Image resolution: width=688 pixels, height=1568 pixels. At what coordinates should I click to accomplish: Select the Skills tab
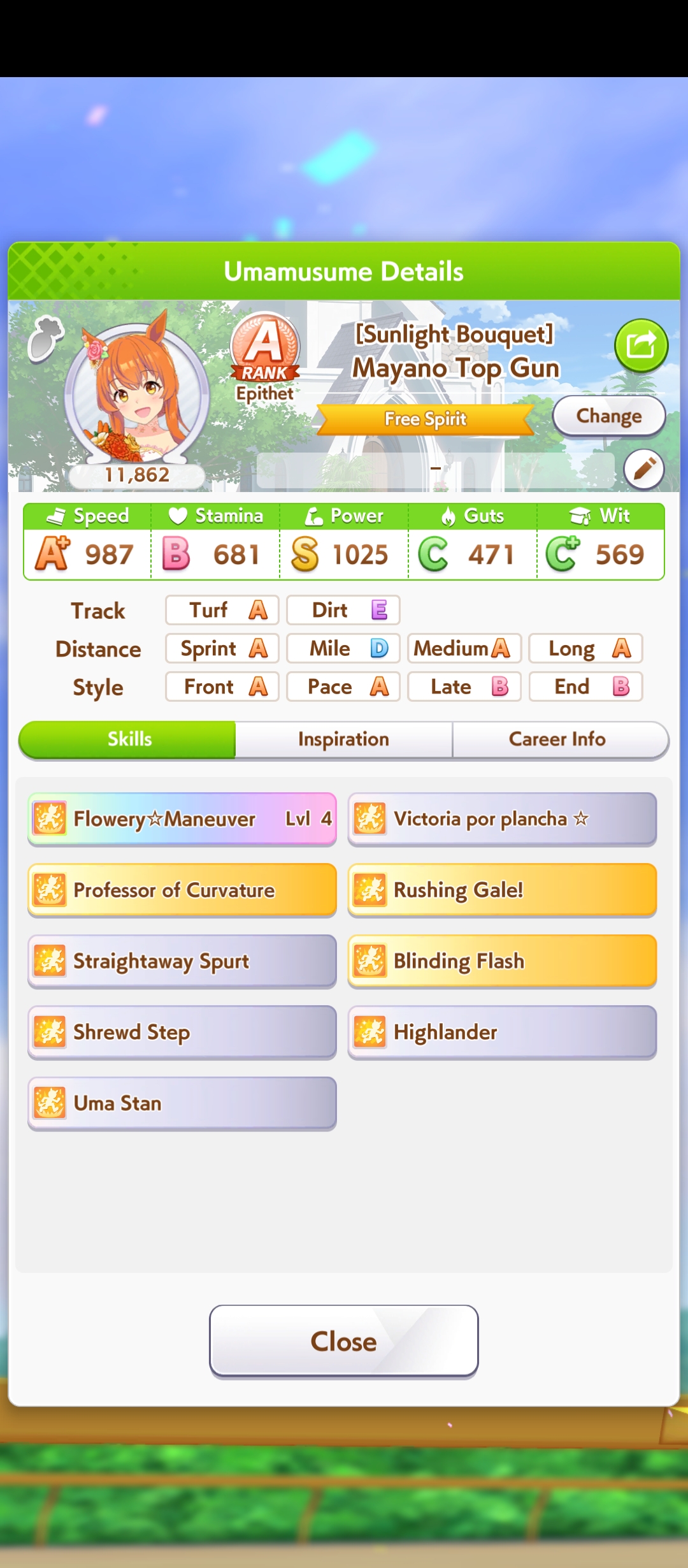[129, 739]
